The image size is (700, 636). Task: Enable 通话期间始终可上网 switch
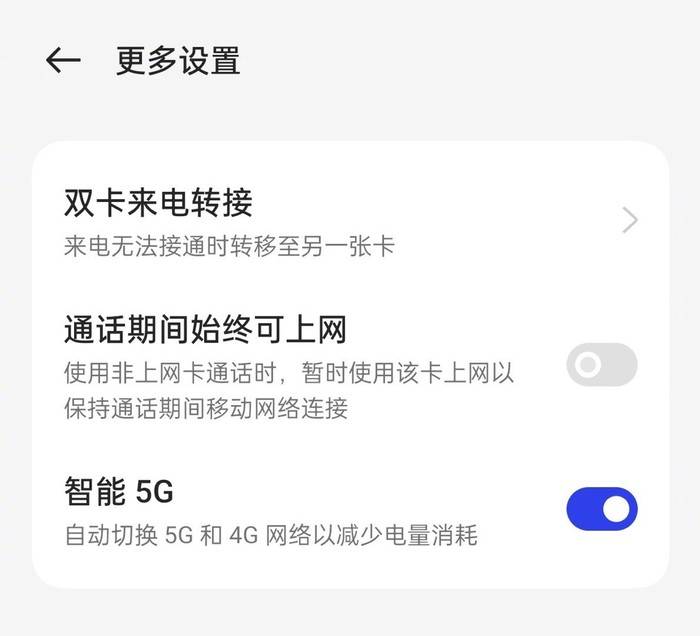click(x=601, y=365)
